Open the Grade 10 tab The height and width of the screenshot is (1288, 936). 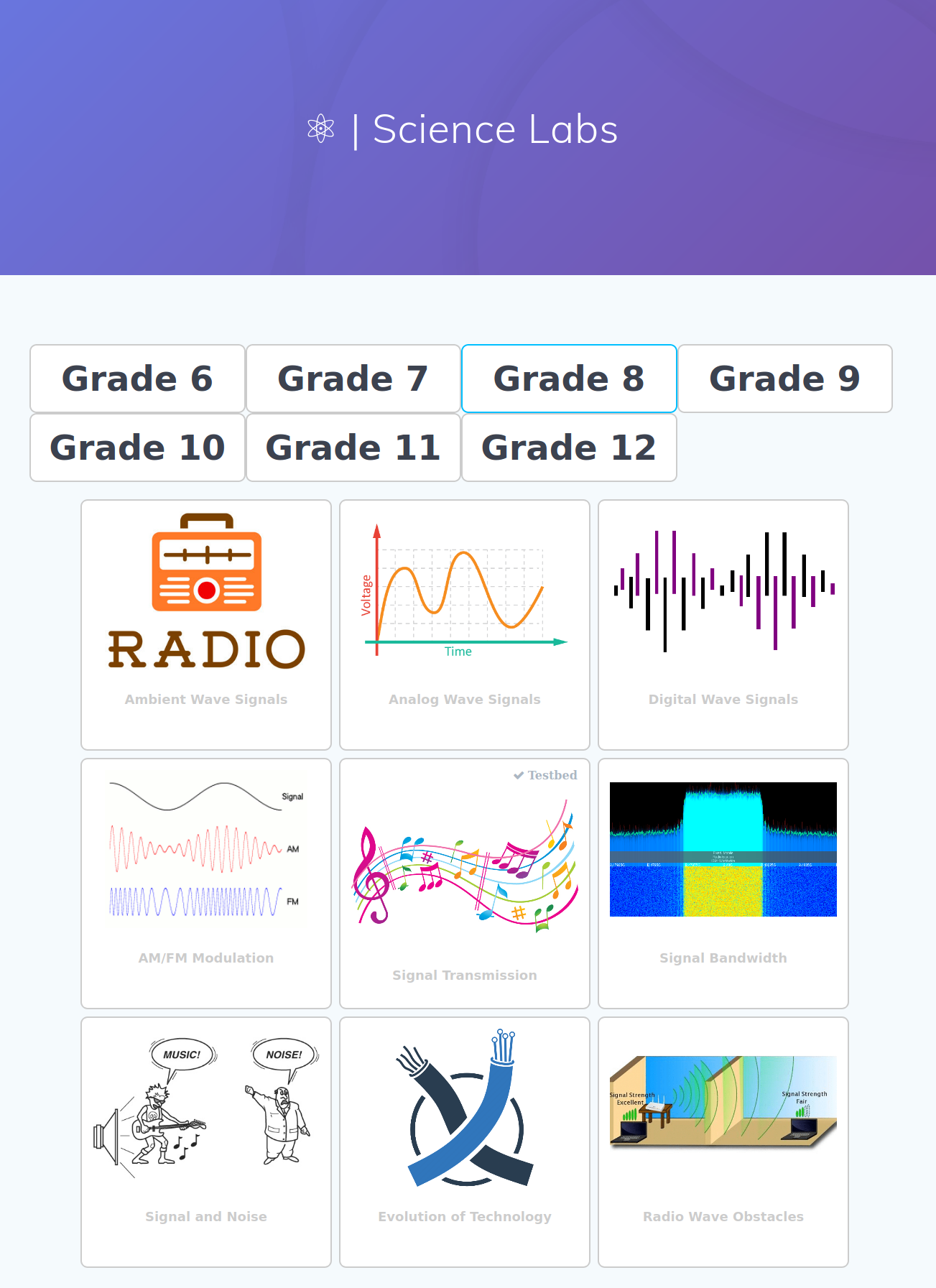(x=137, y=448)
